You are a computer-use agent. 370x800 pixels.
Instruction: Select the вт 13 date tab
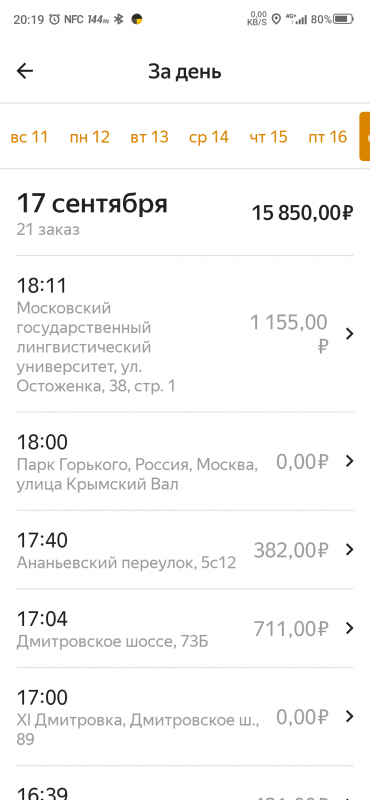click(x=149, y=137)
